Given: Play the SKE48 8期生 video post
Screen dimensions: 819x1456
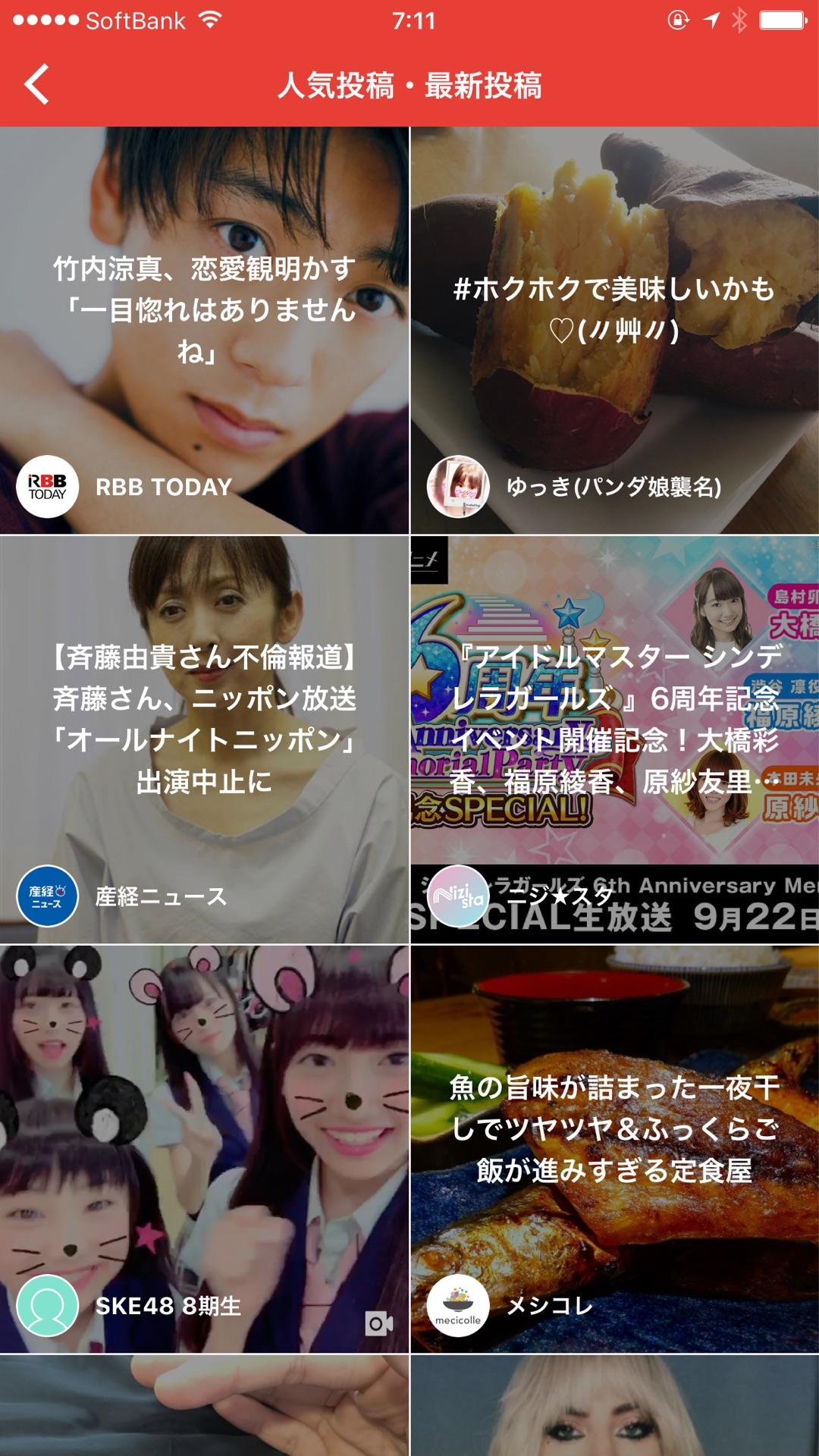Looking at the screenshot, I should click(x=204, y=1149).
